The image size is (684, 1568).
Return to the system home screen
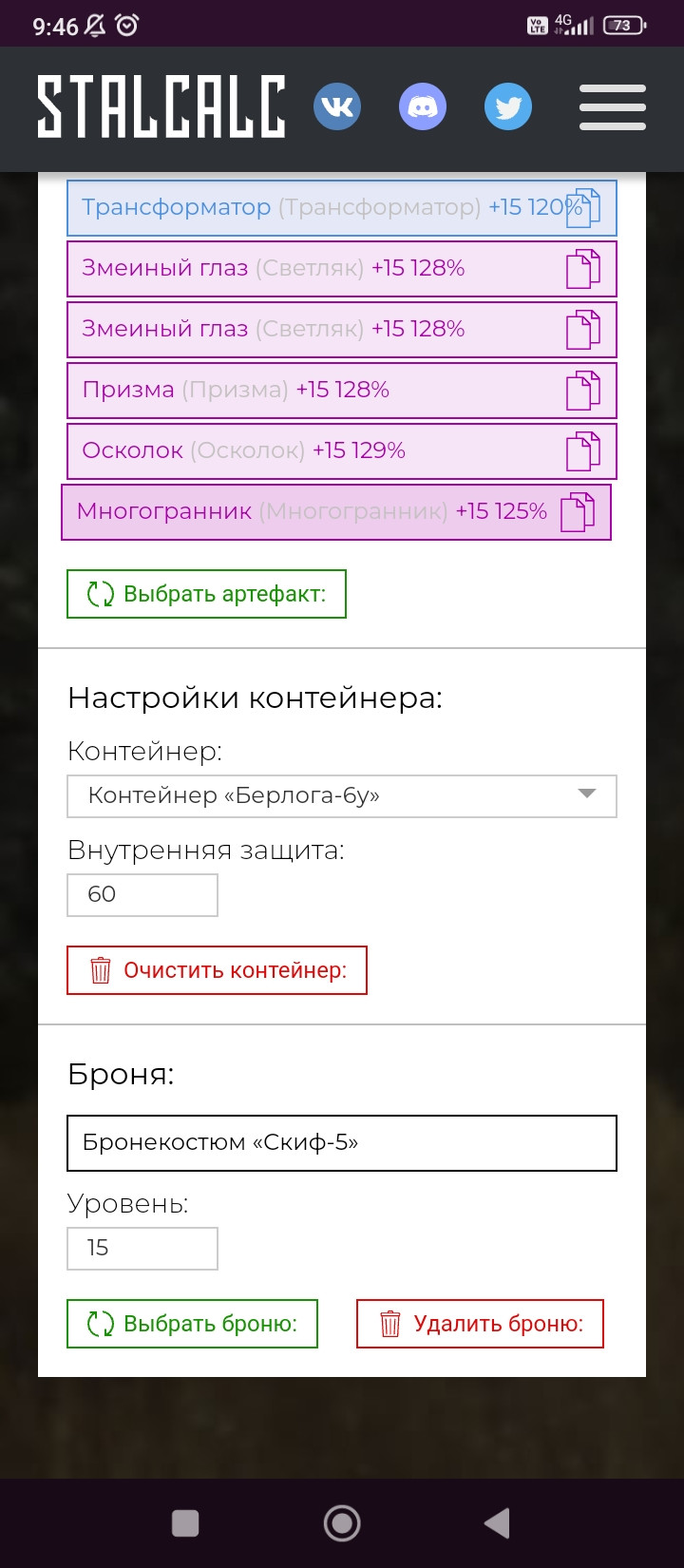pyautogui.click(x=342, y=1523)
